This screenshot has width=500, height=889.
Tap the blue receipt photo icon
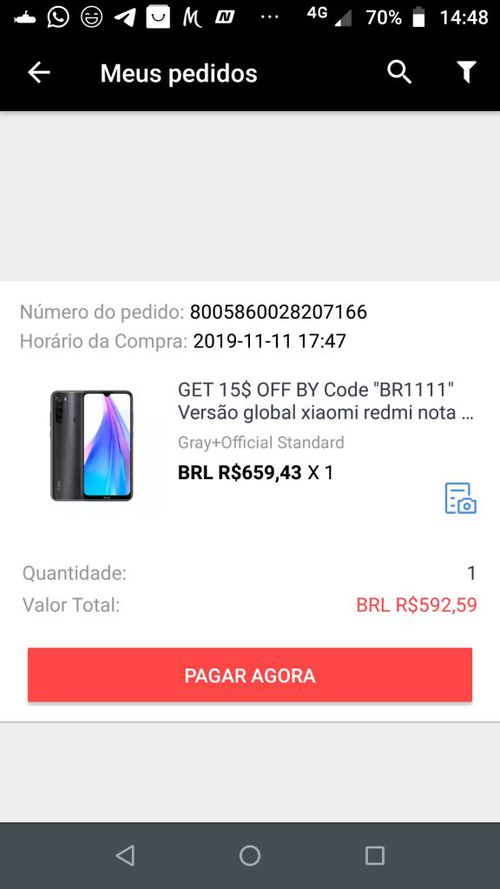[x=460, y=498]
